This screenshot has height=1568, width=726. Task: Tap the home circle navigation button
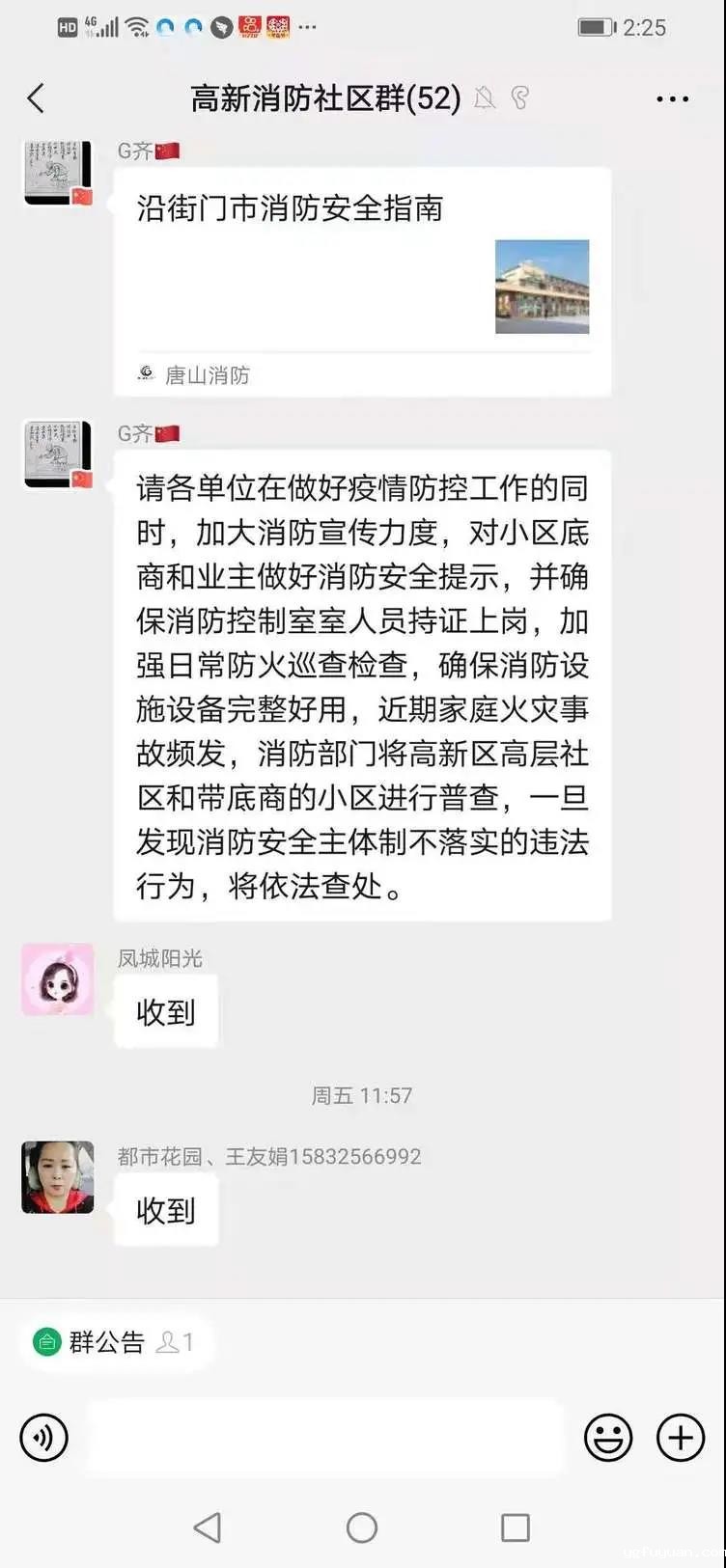point(362,1527)
